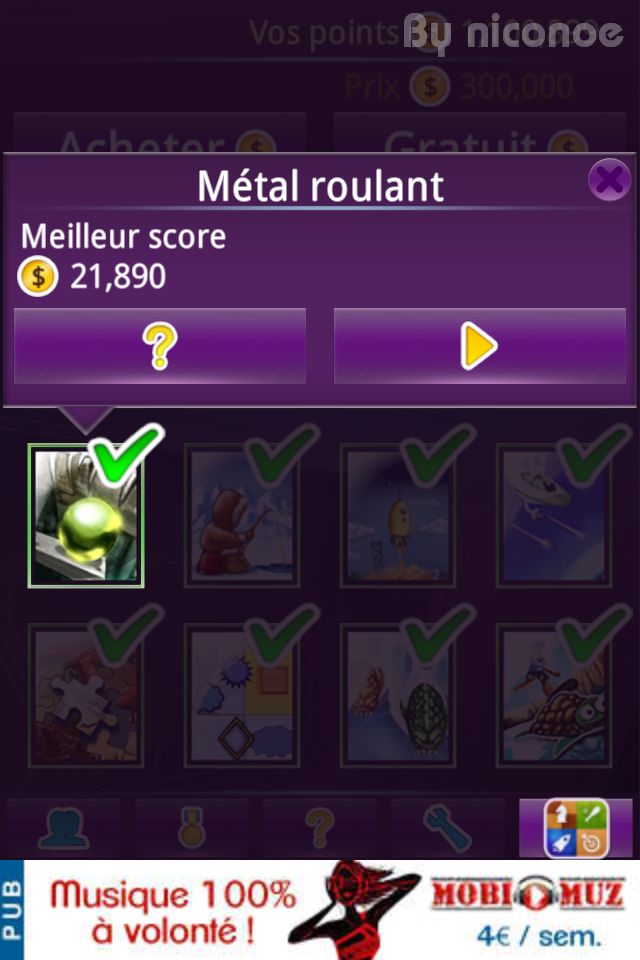The image size is (640, 960).
Task: Close the Métal roulant popup
Action: coord(608,180)
